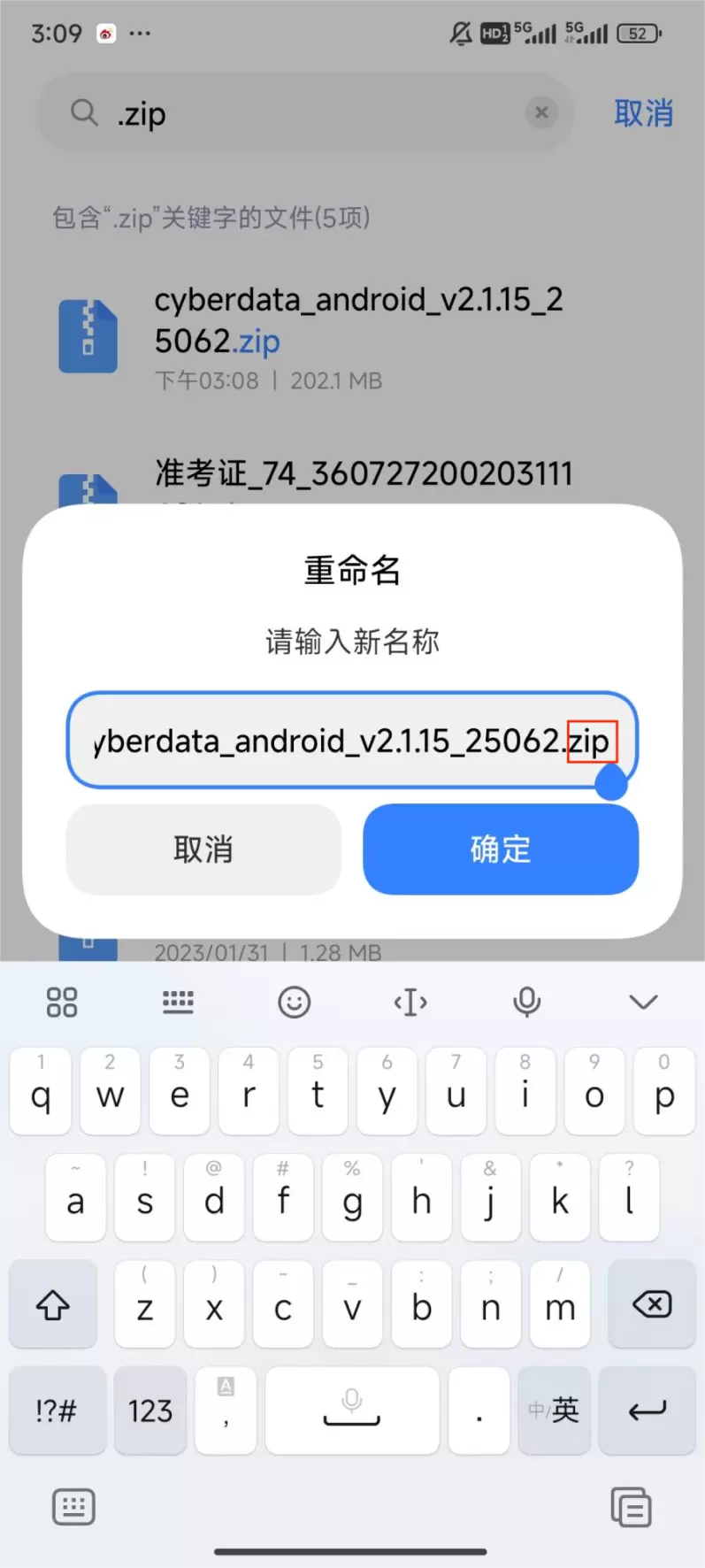Start voice input via keyboard microphone icon
Viewport: 705px width, 1568px height.
point(526,1002)
